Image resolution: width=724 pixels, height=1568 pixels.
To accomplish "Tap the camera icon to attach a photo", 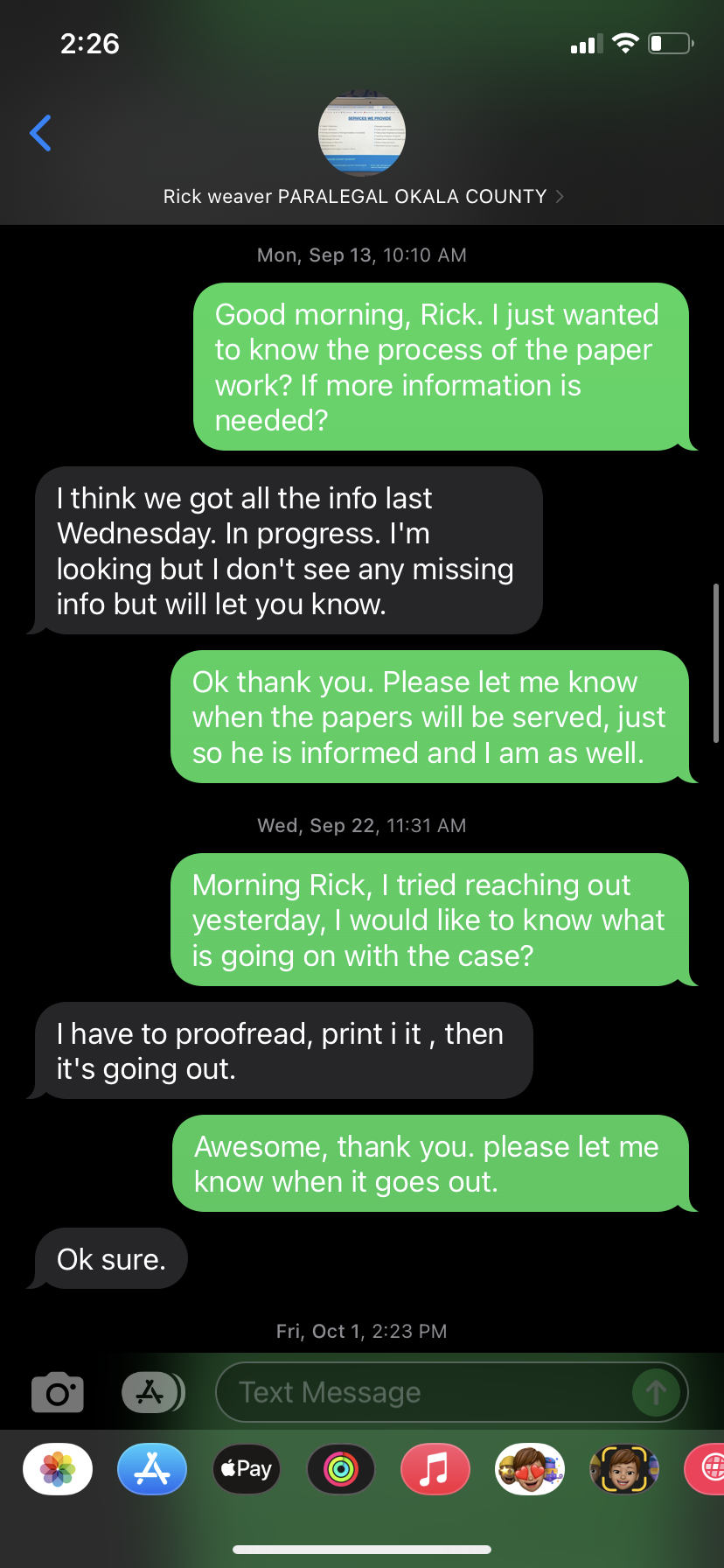I will (x=58, y=1392).
